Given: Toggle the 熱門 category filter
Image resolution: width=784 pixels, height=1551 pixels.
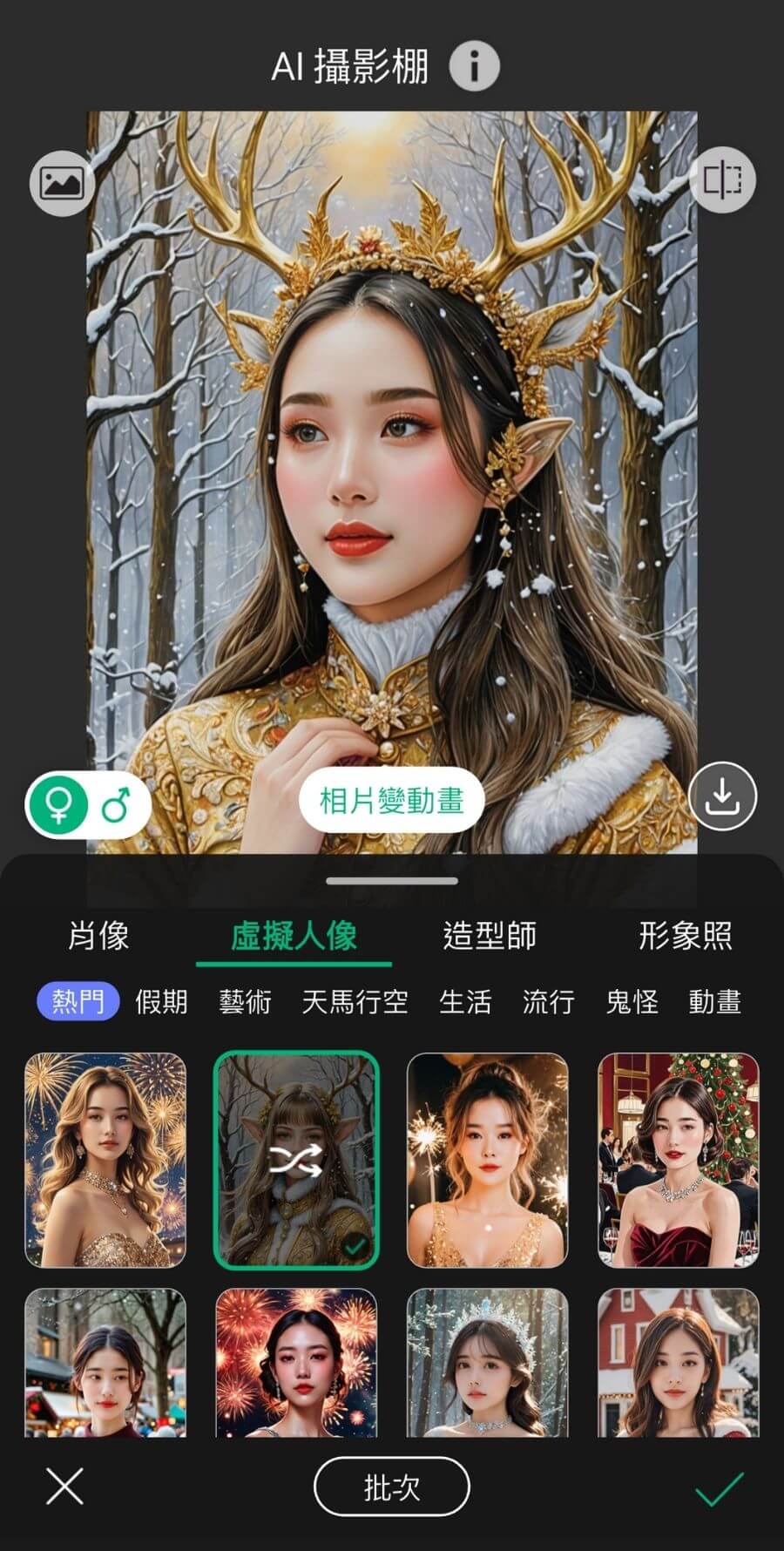Looking at the screenshot, I should pos(78,1002).
